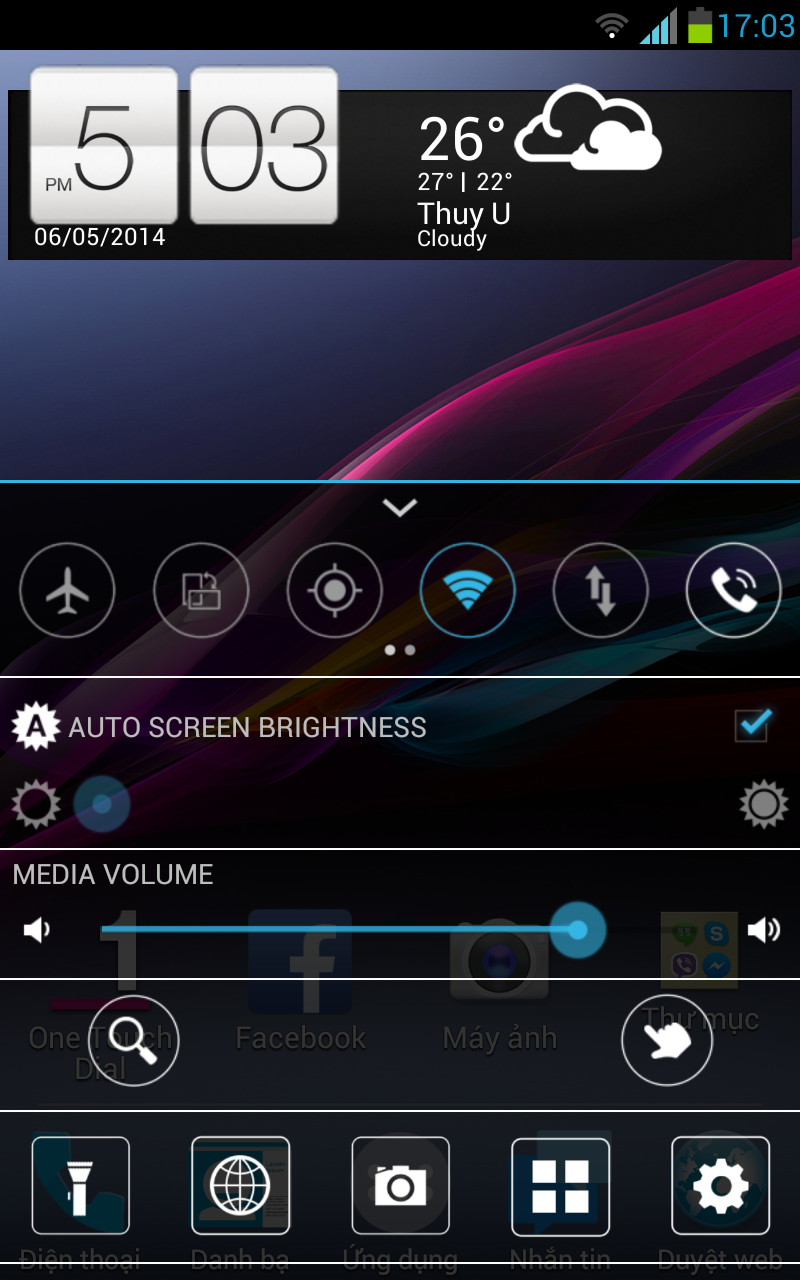
Task: Open the magnifier search shortcut
Action: pyautogui.click(x=133, y=1041)
